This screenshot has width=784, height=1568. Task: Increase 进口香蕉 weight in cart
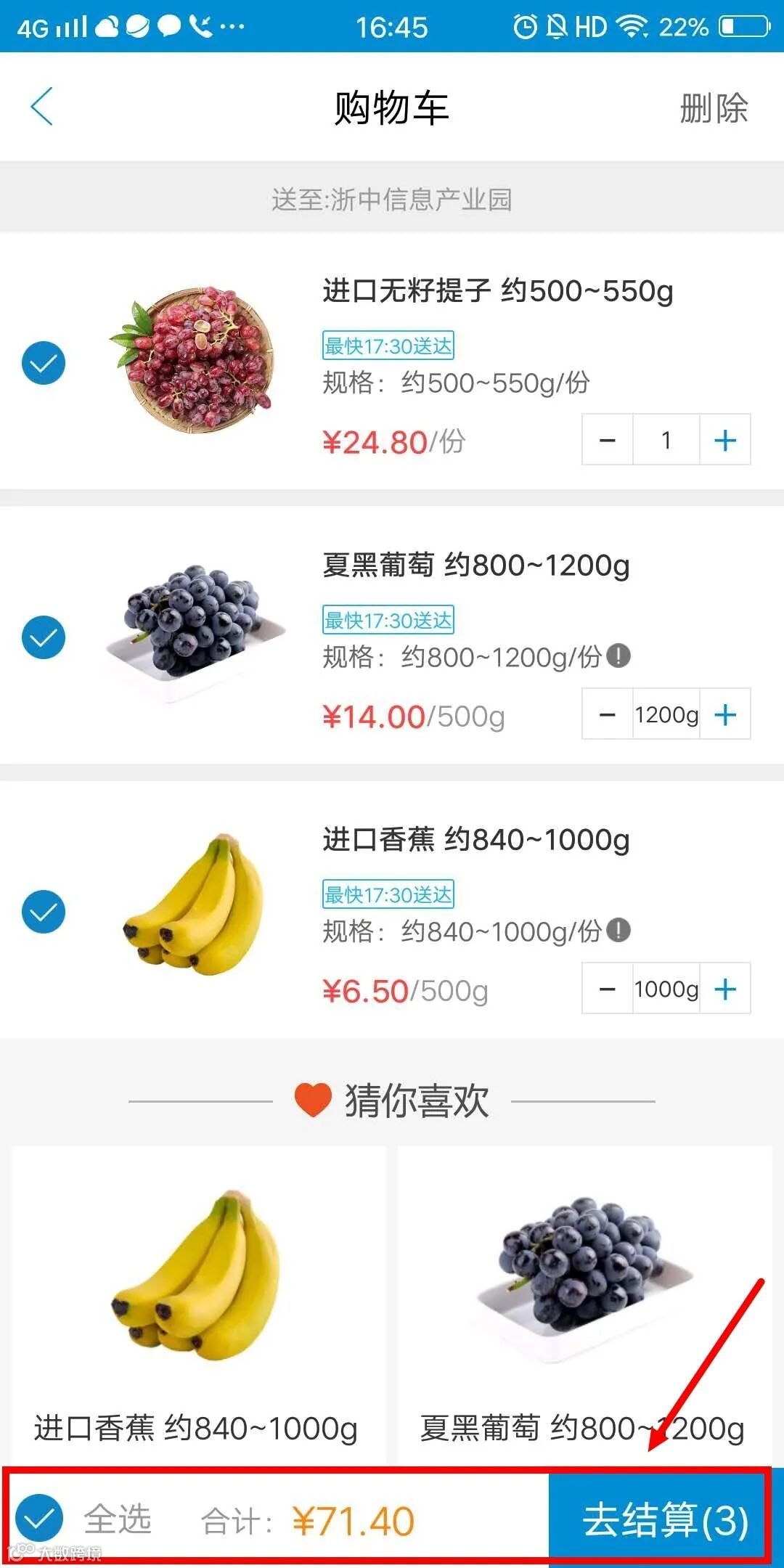(724, 989)
